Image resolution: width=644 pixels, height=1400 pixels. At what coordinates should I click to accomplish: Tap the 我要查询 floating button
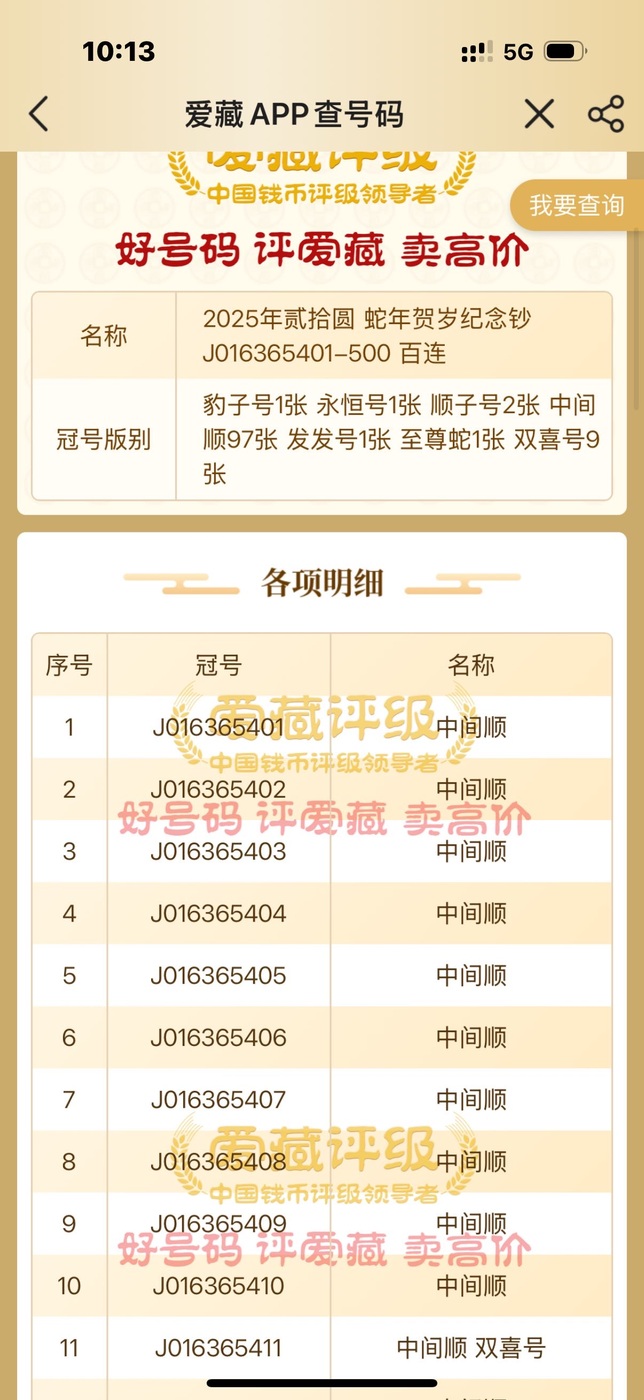(577, 206)
